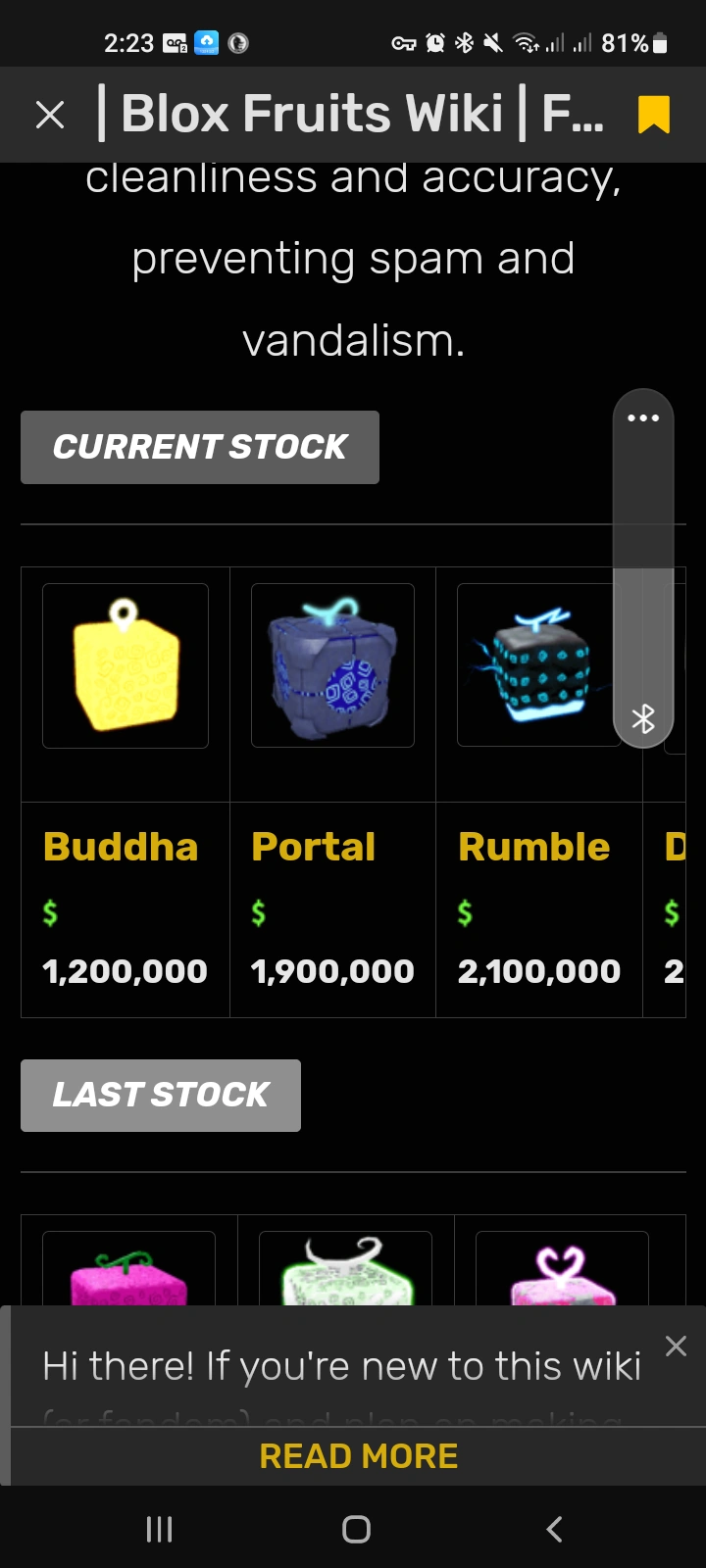The height and width of the screenshot is (1568, 706).
Task: Tap the overflow dots on the edge panel
Action: point(643,417)
